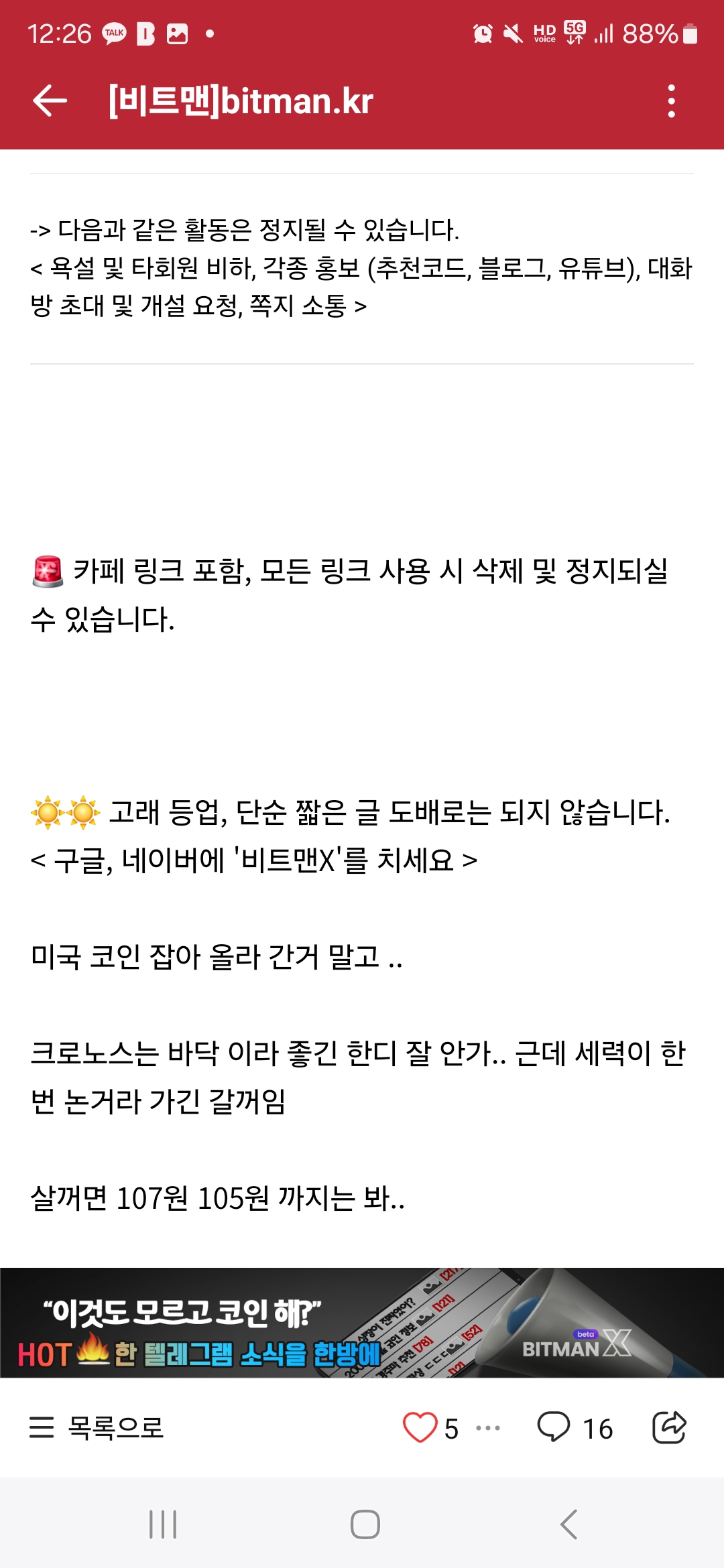Share this post
Viewport: 724px width, 1568px height.
pos(669,1427)
